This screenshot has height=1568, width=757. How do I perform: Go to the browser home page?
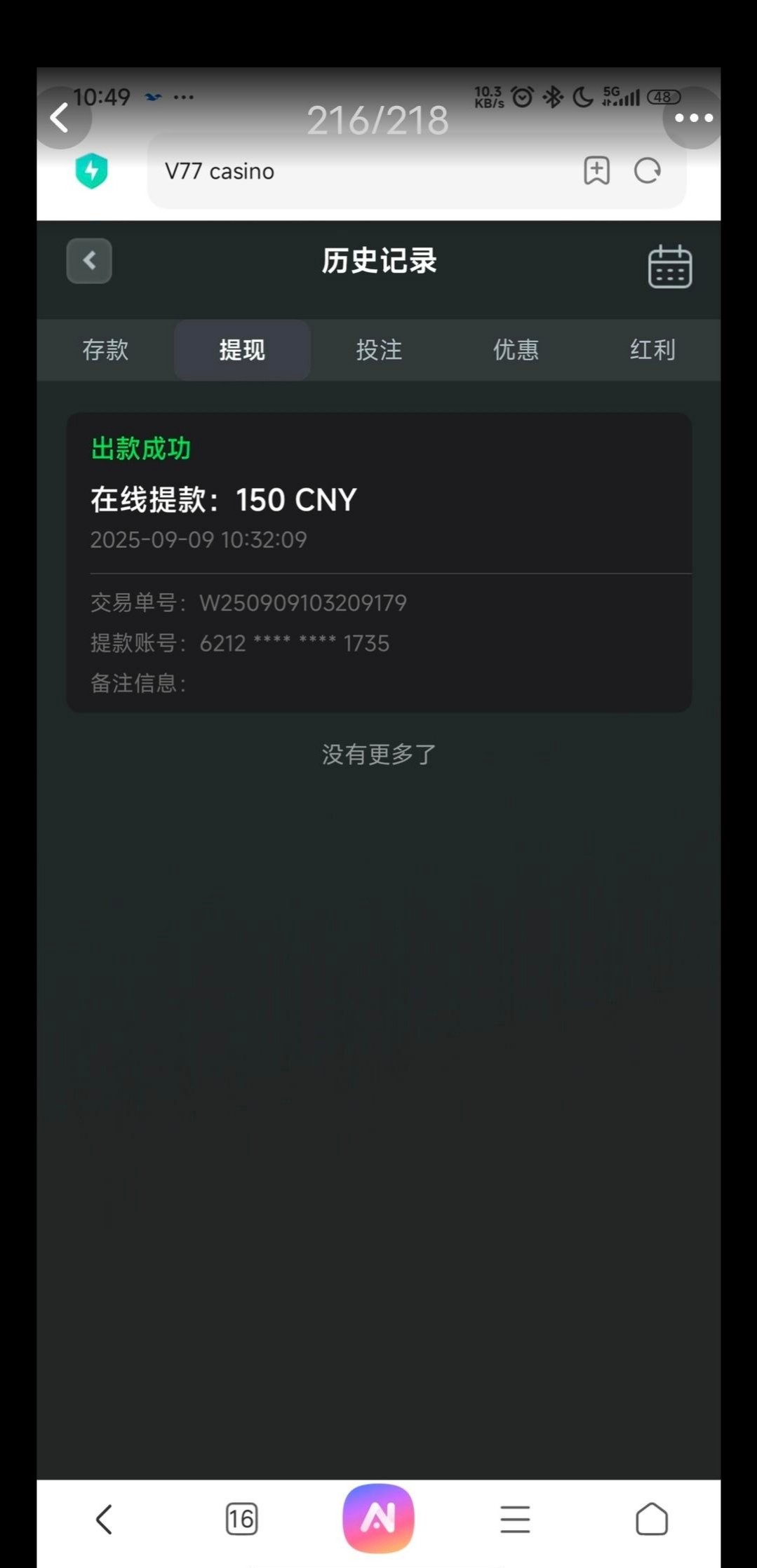(x=652, y=1520)
